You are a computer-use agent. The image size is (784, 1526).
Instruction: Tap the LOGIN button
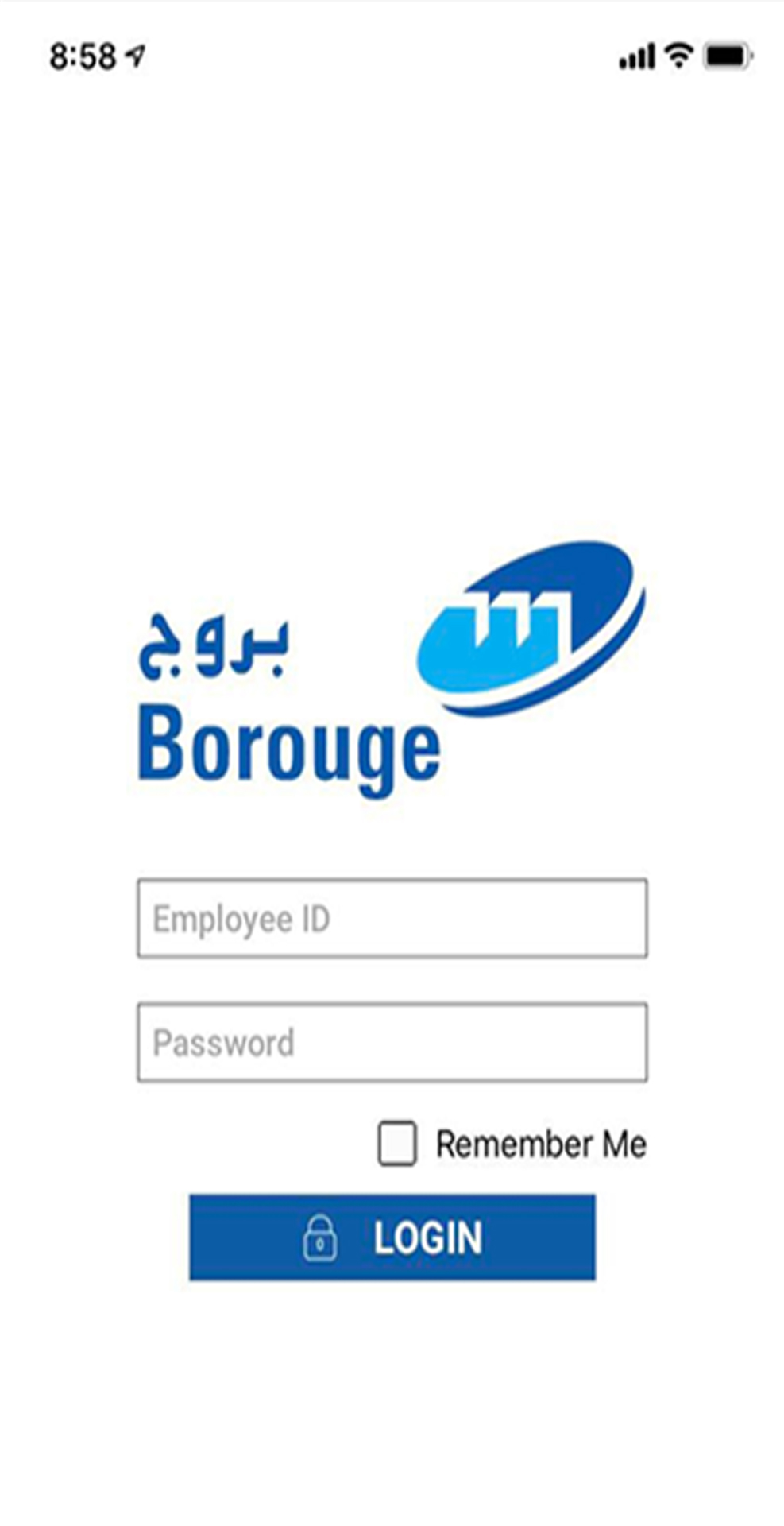(392, 1237)
